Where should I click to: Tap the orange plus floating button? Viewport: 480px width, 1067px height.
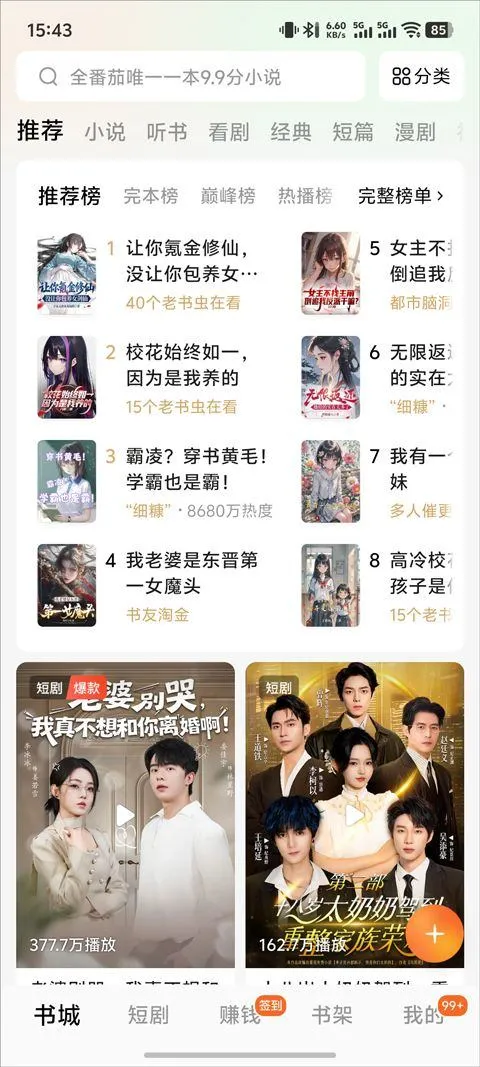pyautogui.click(x=434, y=933)
